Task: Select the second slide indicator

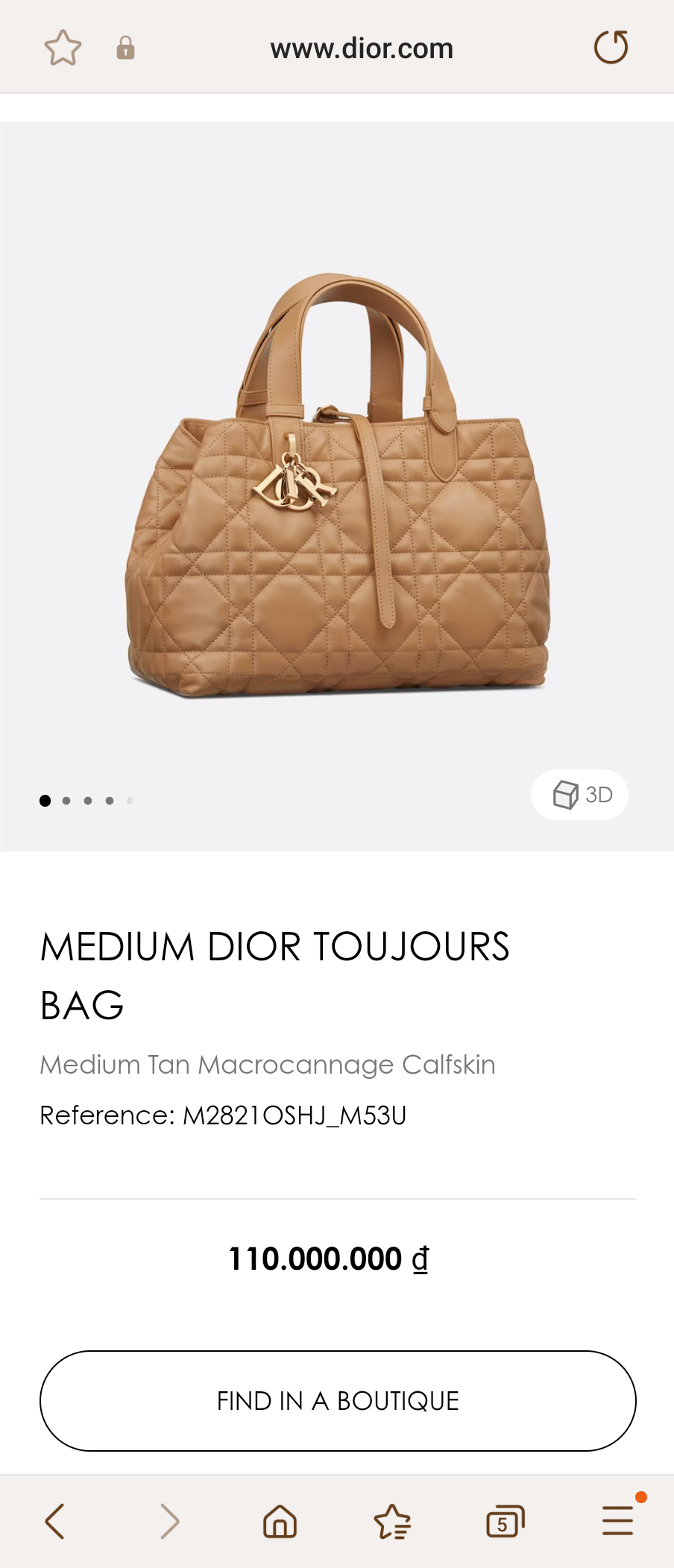Action: (x=66, y=801)
